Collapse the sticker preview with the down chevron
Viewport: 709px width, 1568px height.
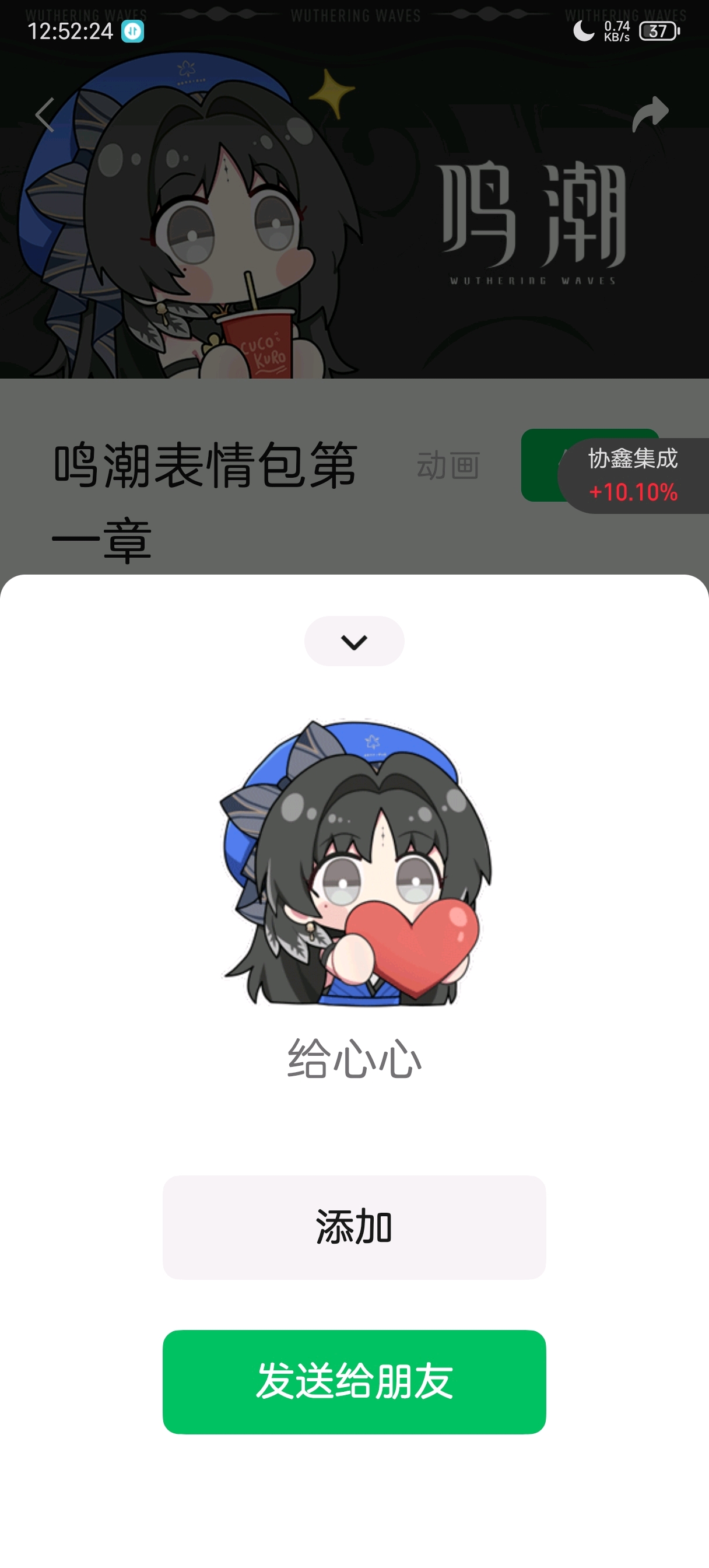coord(354,641)
